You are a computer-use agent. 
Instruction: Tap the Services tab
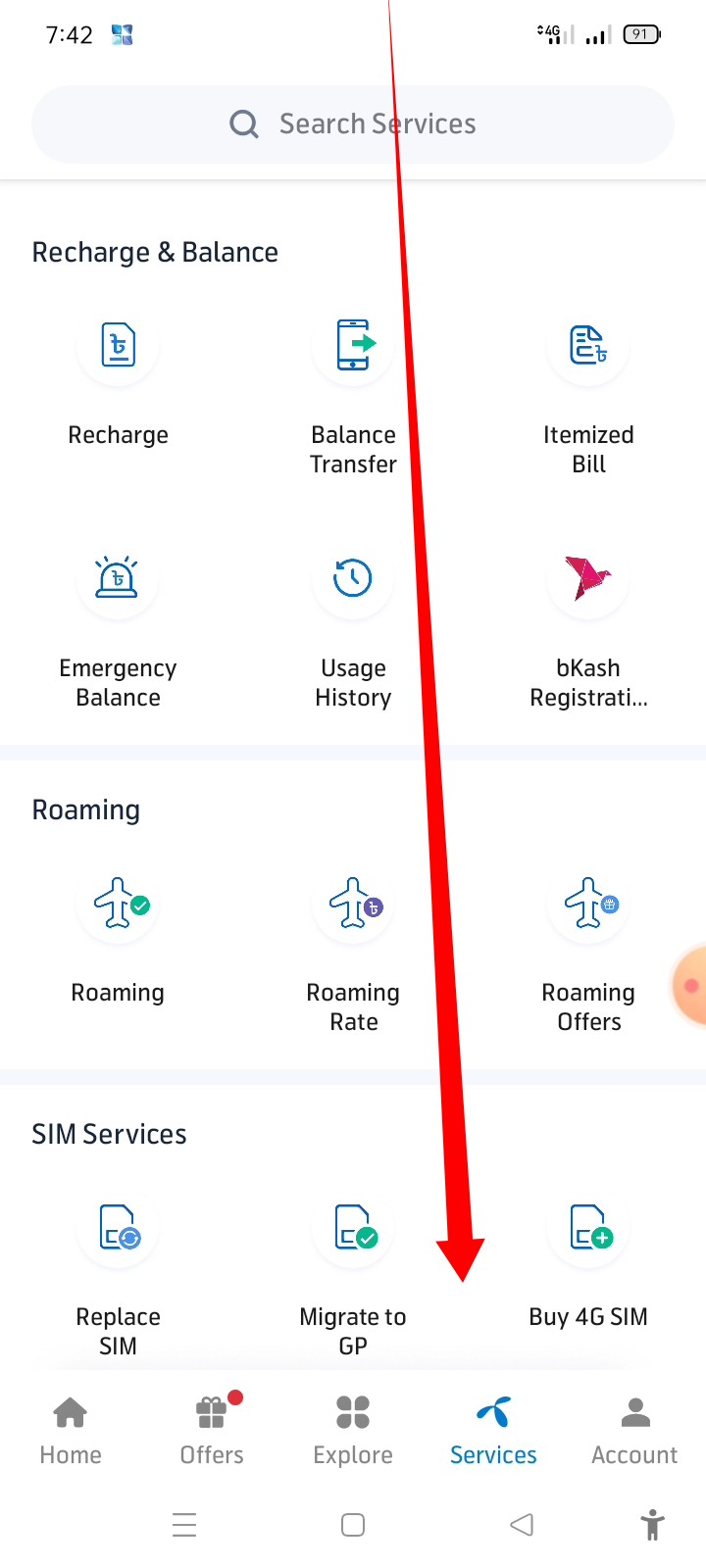pos(493,1430)
